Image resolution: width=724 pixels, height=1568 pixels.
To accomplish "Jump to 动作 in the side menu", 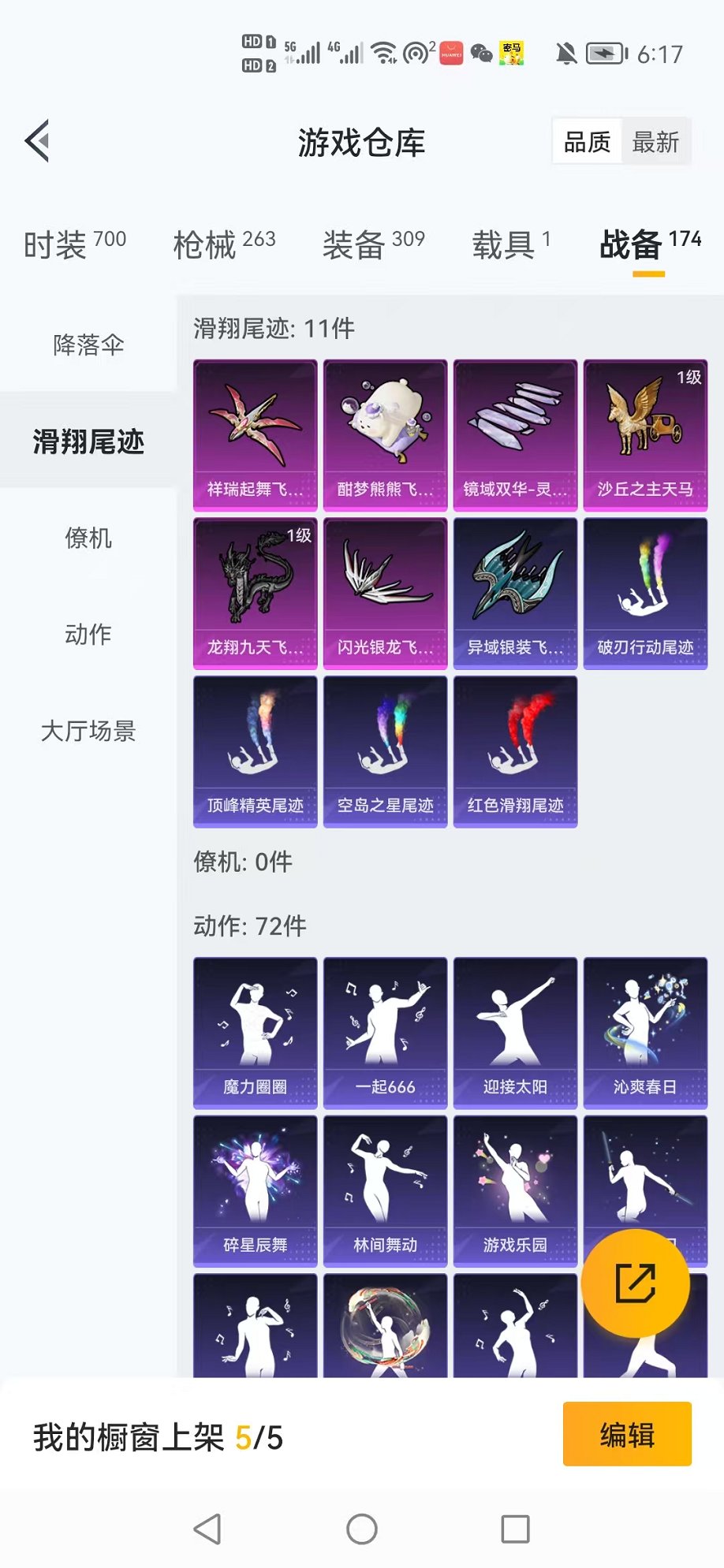I will tap(88, 634).
